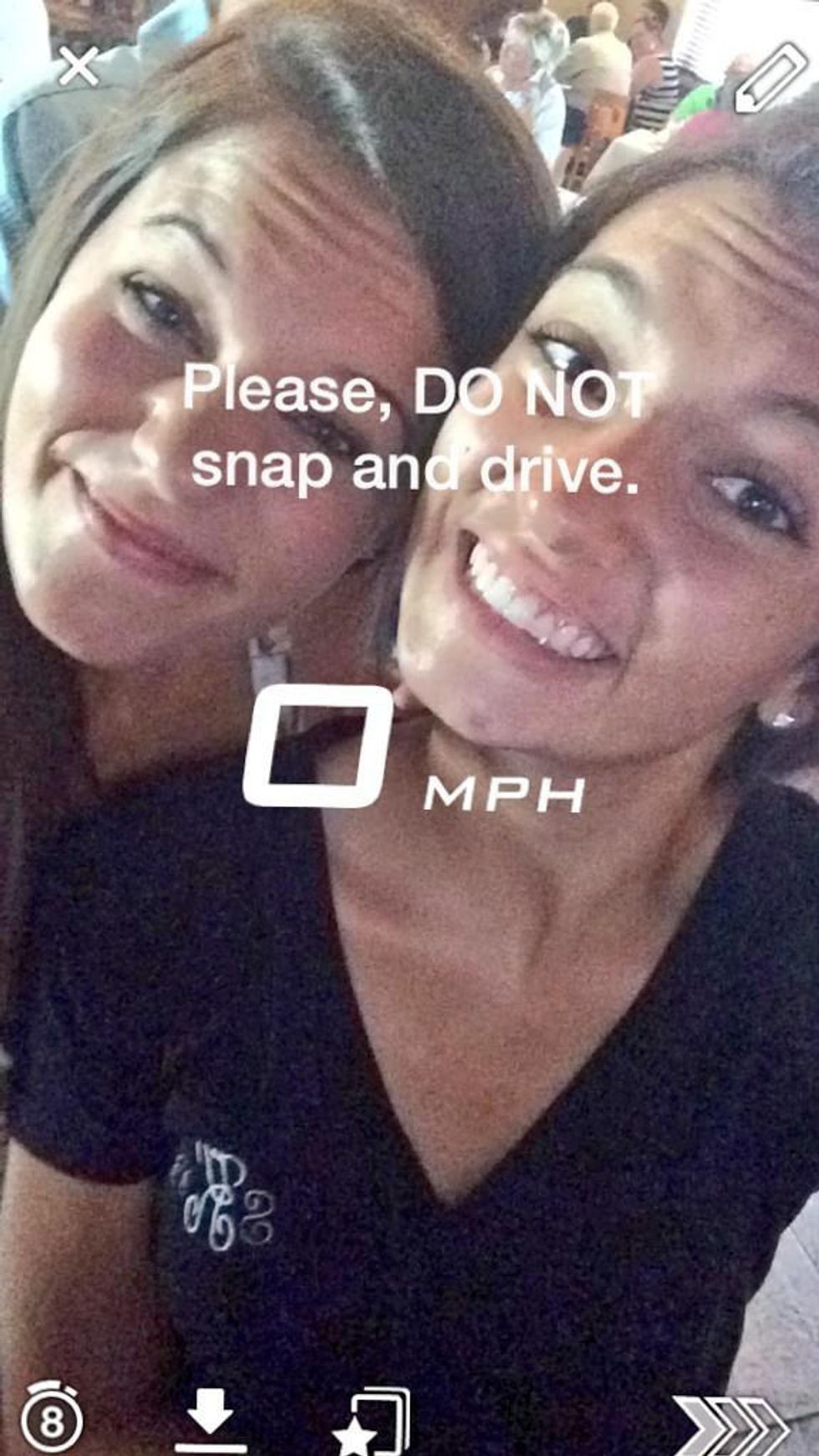Discard the snap with the X
Image resolution: width=819 pixels, height=1456 pixels.
79,65
